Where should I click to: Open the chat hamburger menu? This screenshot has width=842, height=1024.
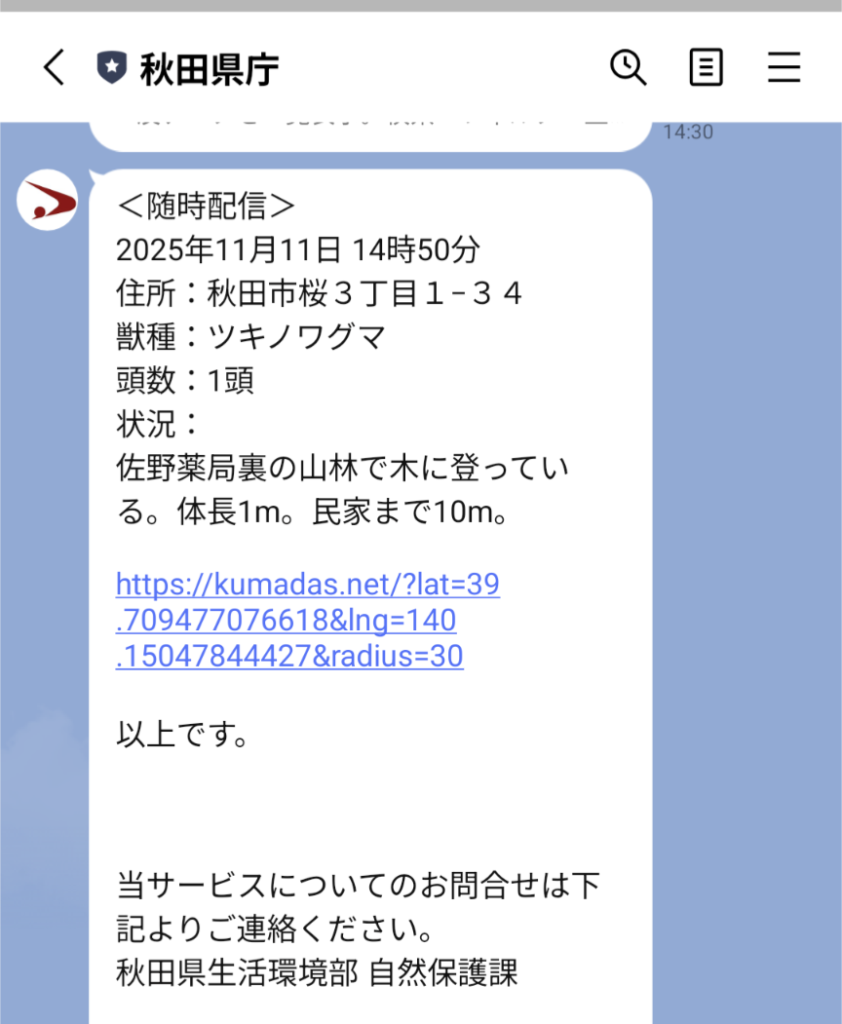(x=784, y=68)
